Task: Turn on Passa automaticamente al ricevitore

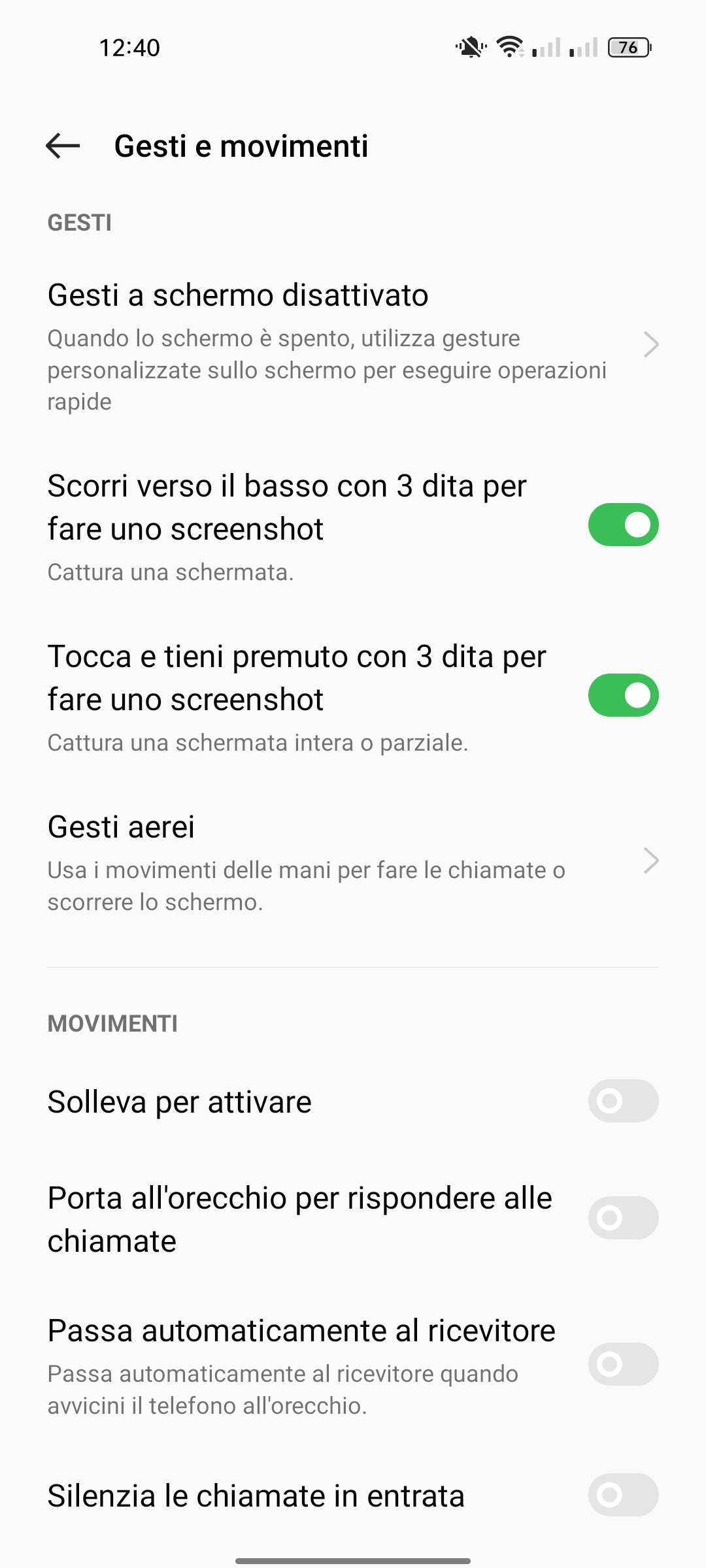Action: 622,1364
